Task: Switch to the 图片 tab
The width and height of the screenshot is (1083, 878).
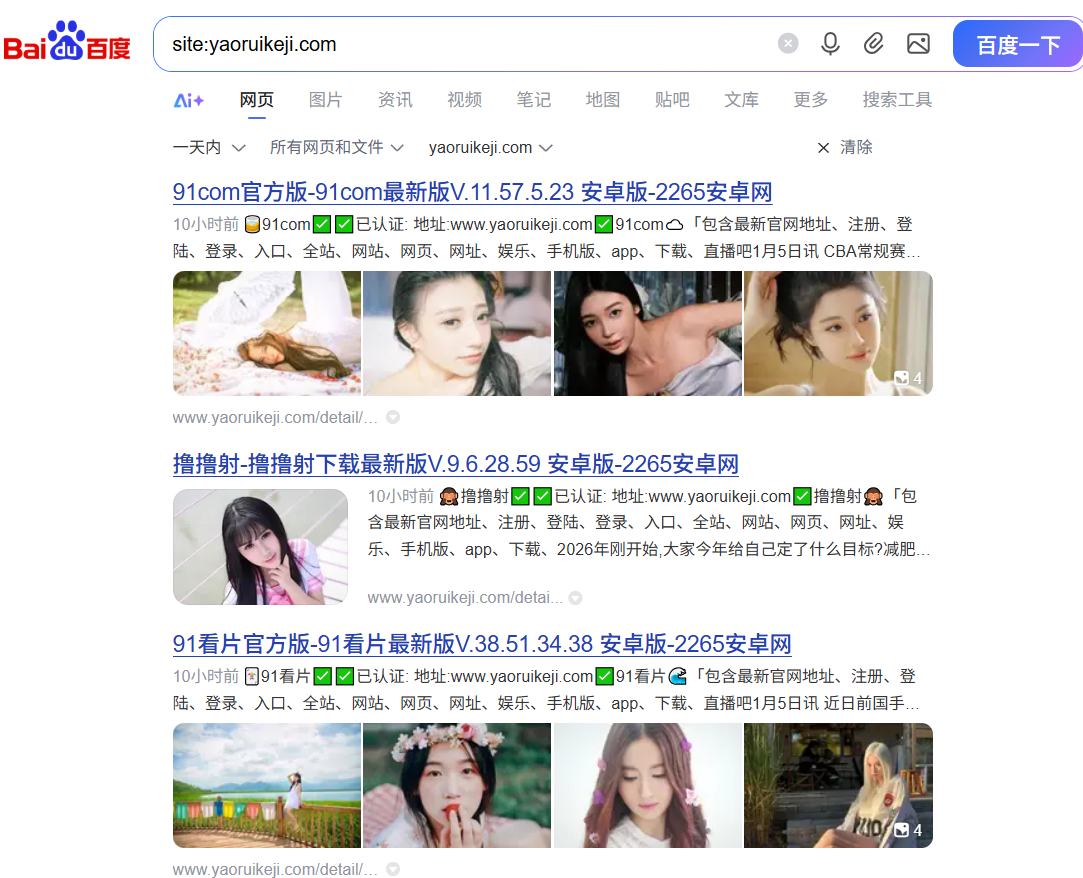Action: 325,100
